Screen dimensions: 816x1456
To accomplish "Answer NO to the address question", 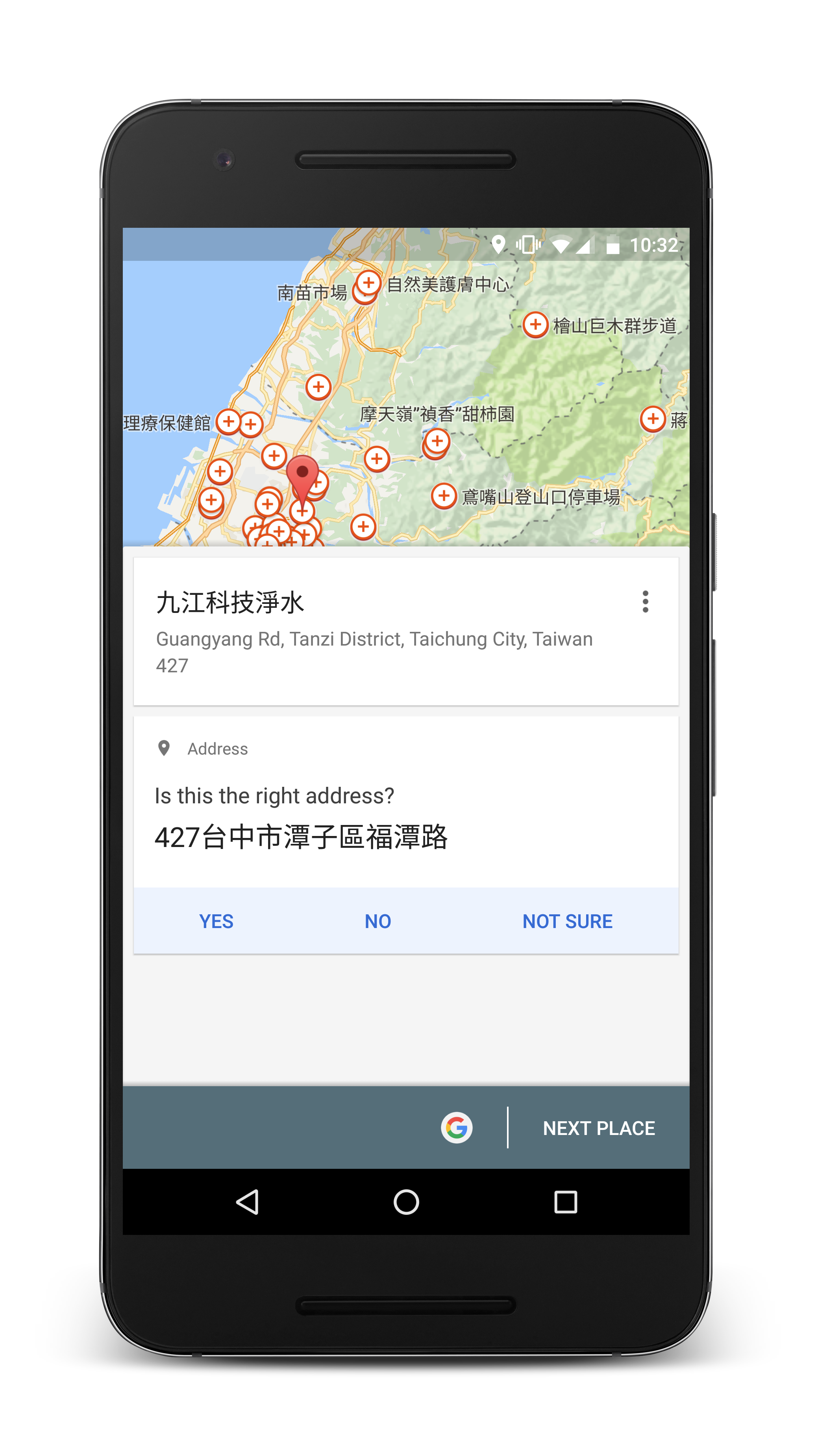I will tap(378, 921).
